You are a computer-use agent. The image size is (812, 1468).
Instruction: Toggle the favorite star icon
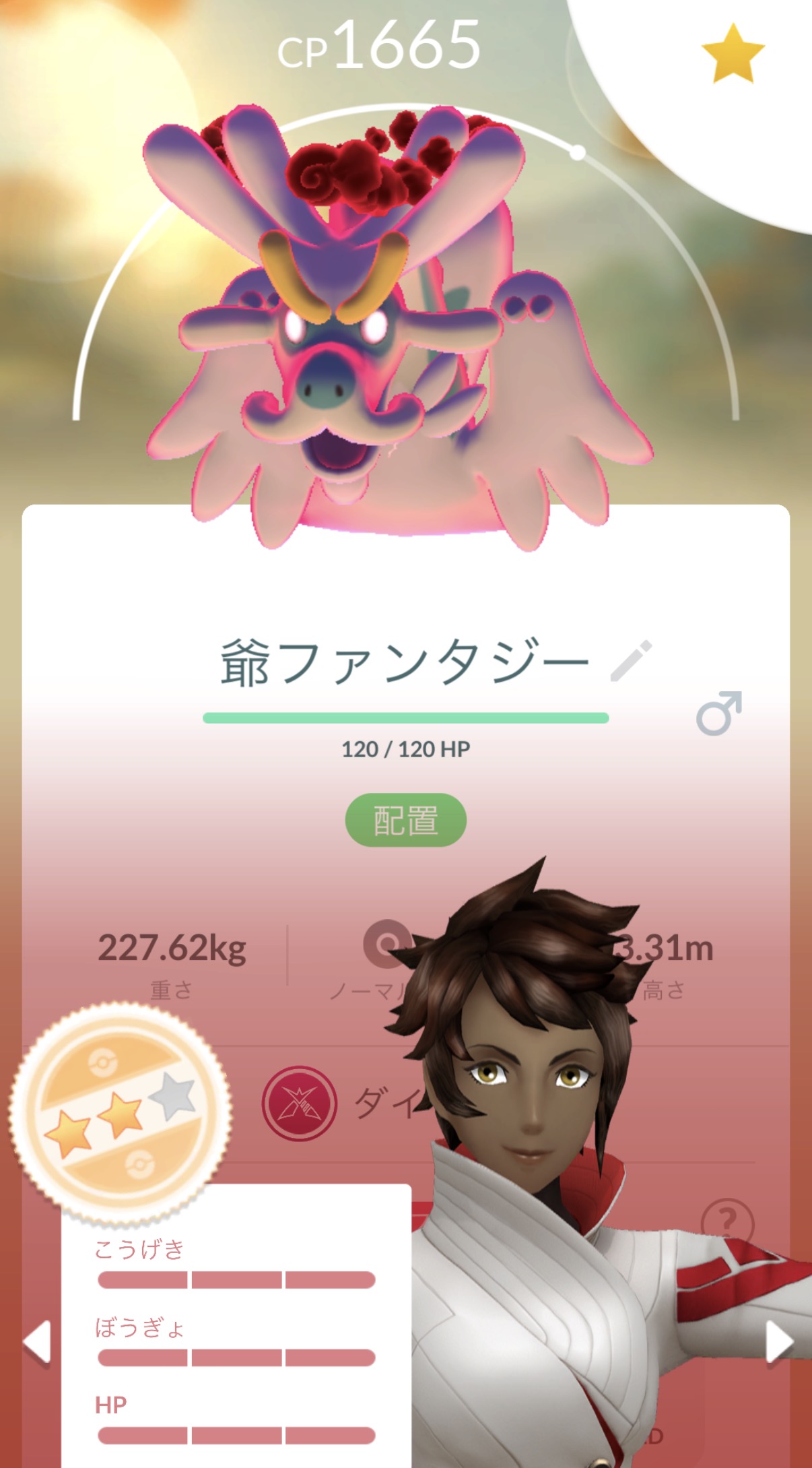[733, 53]
